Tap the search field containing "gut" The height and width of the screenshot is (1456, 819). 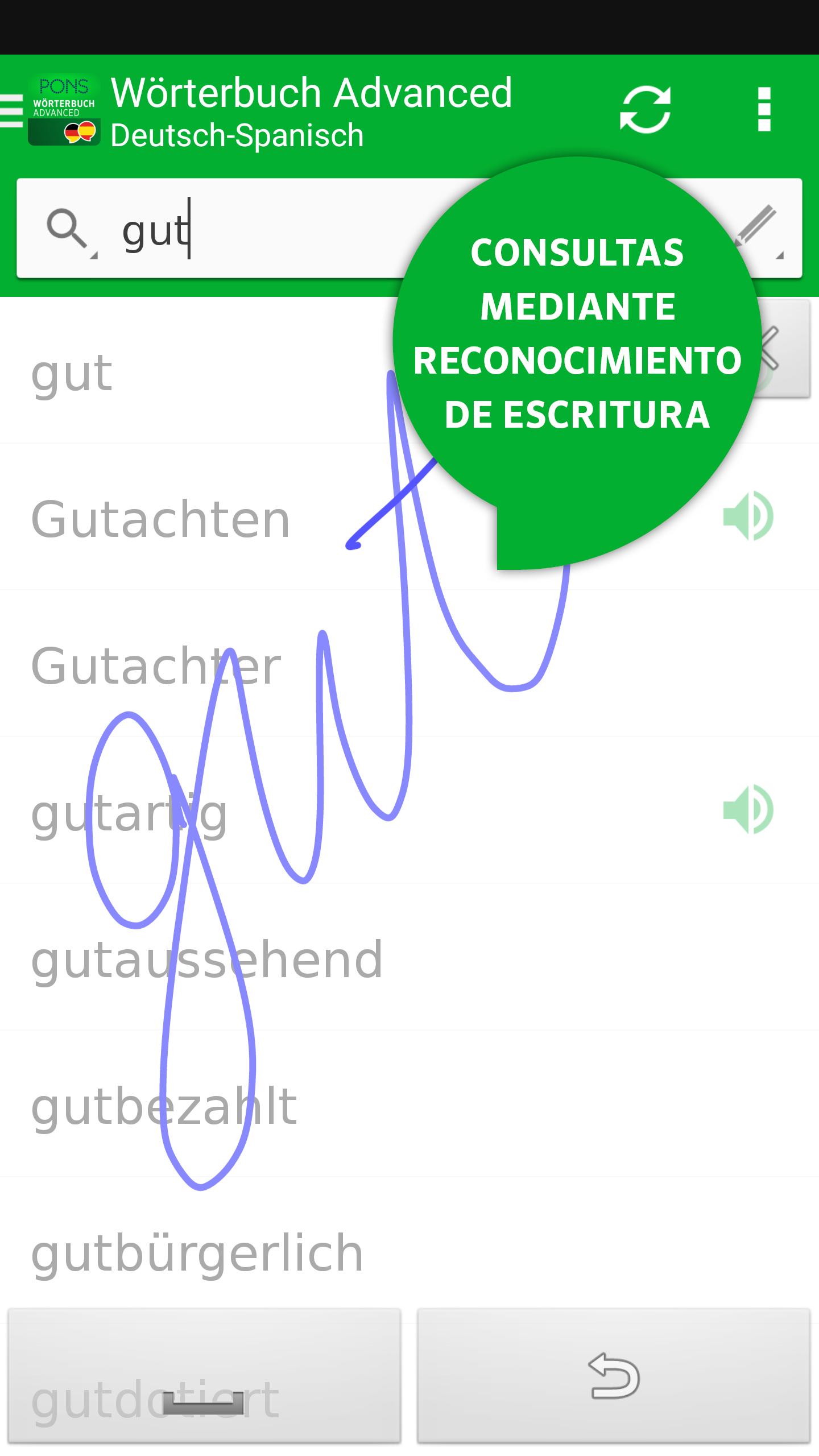(256, 229)
